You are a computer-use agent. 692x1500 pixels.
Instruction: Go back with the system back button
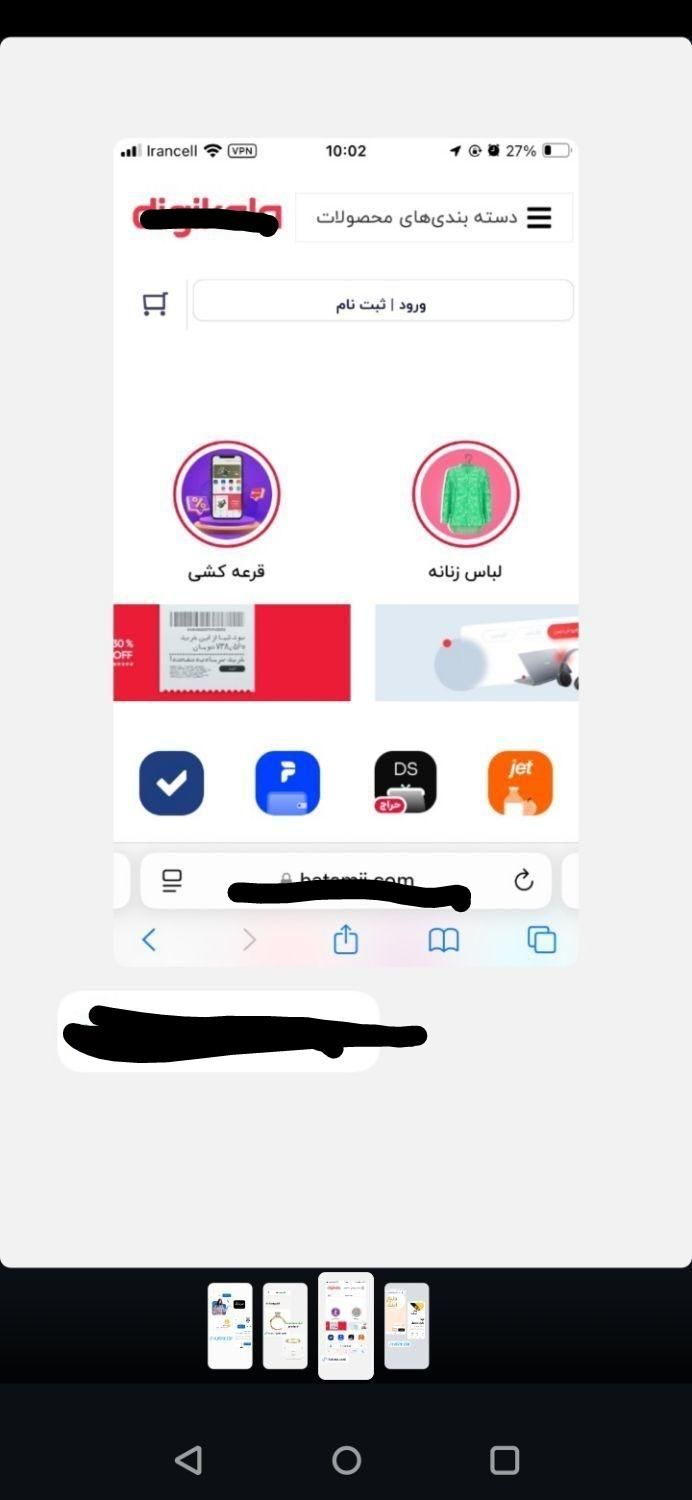(x=188, y=1460)
